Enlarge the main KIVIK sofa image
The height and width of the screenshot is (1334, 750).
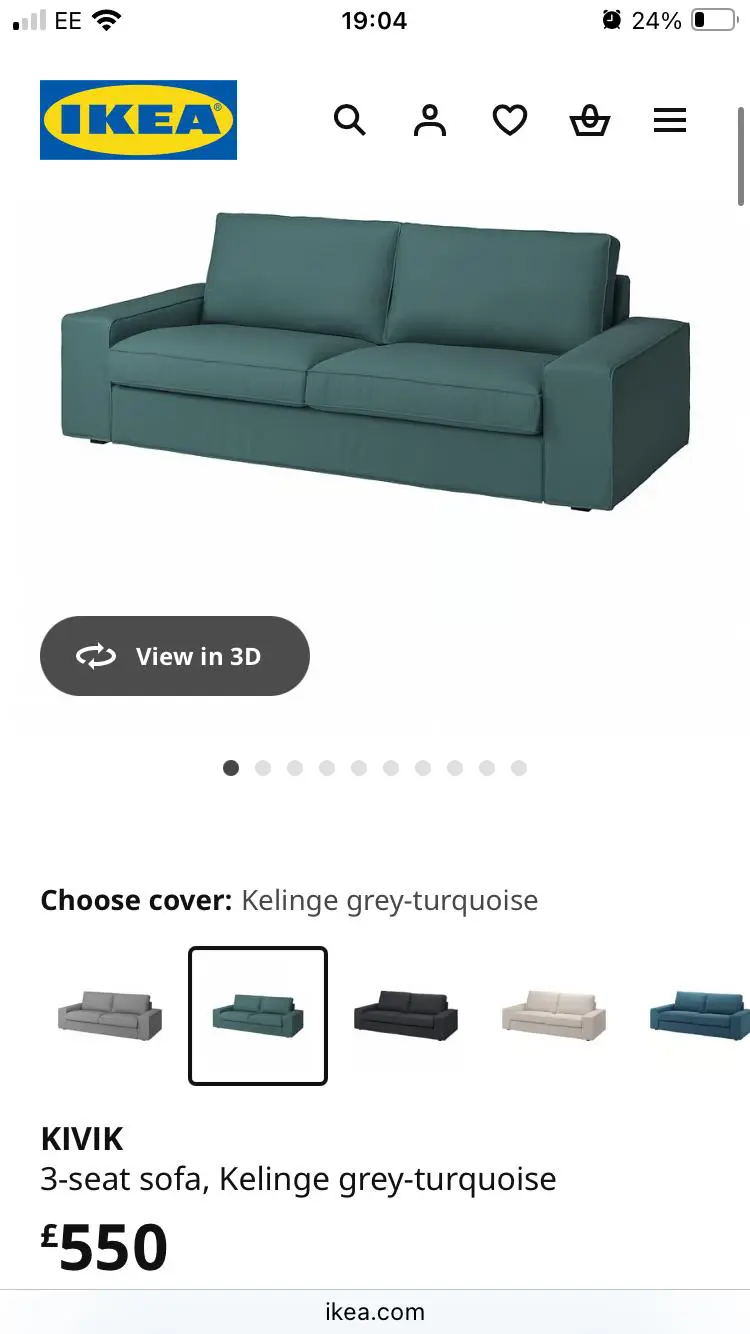click(x=375, y=360)
